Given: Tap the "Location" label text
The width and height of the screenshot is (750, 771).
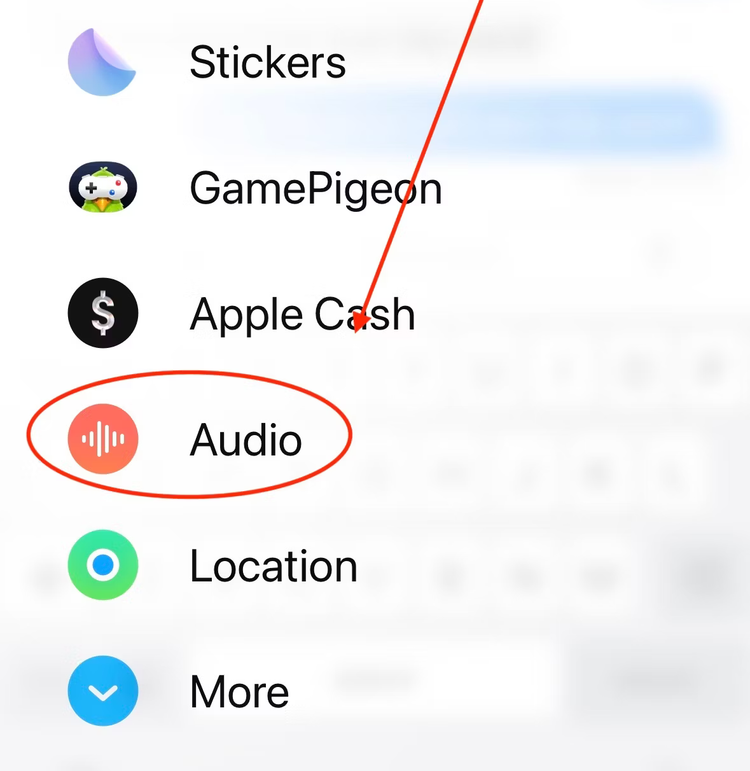Looking at the screenshot, I should tap(273, 565).
